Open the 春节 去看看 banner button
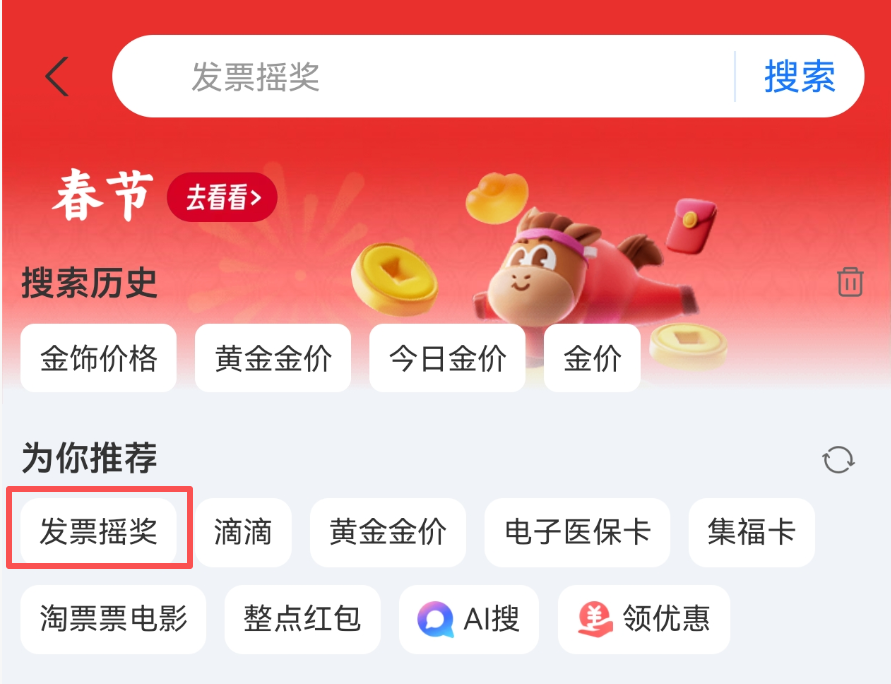 tap(221, 197)
